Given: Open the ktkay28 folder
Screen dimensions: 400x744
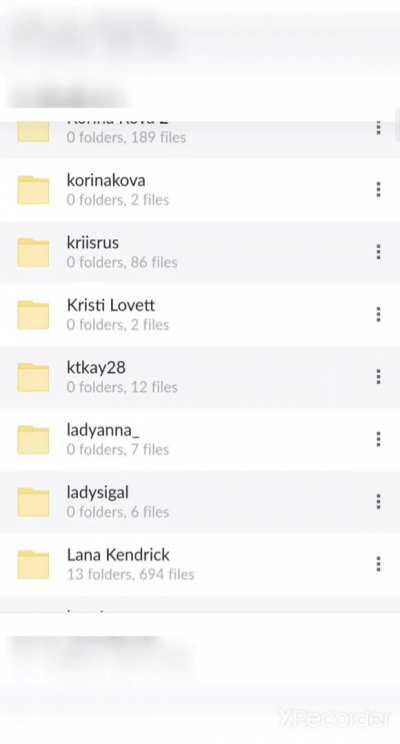Looking at the screenshot, I should coord(200,377).
